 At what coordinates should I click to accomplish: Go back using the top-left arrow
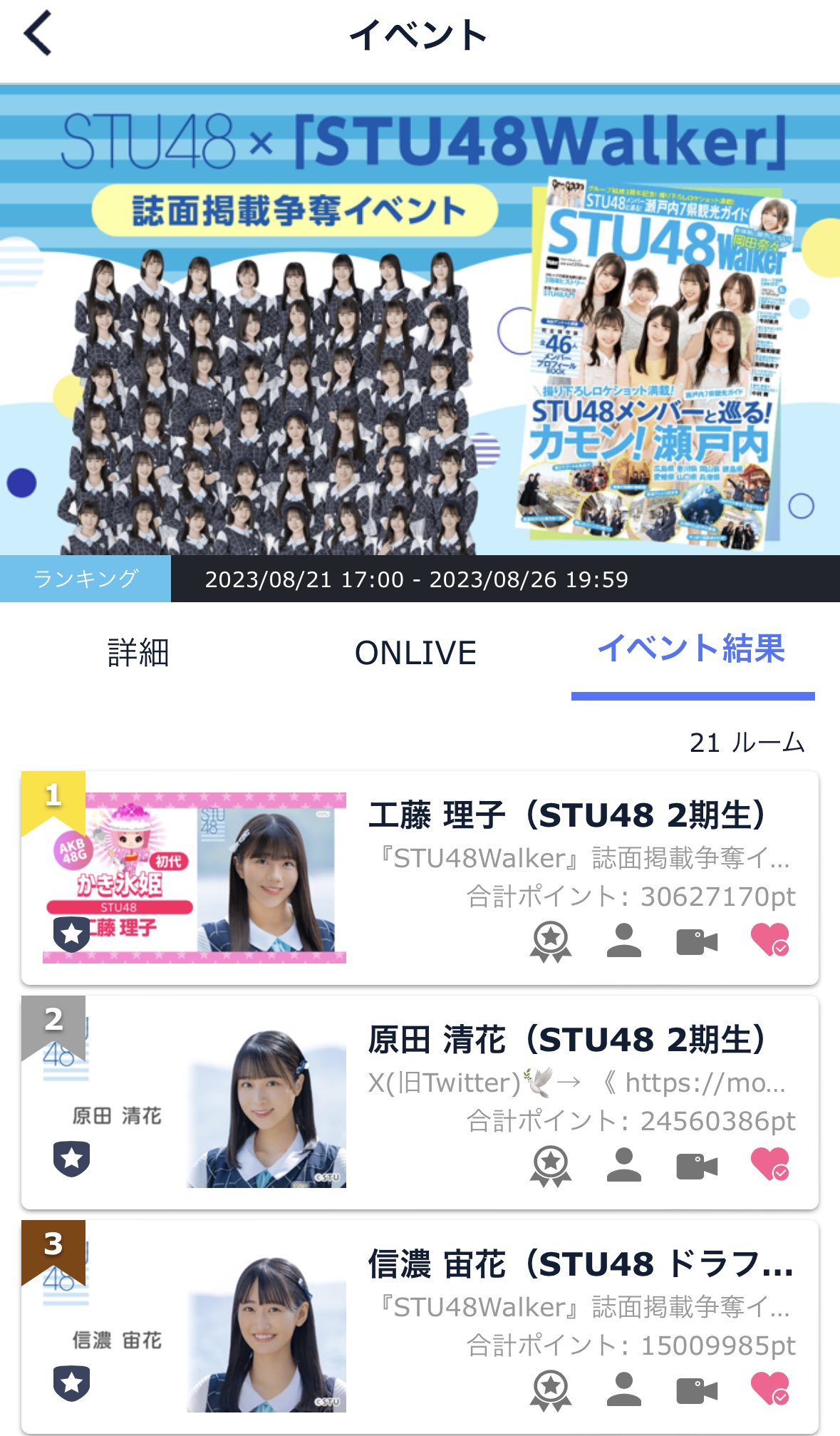coord(38,33)
